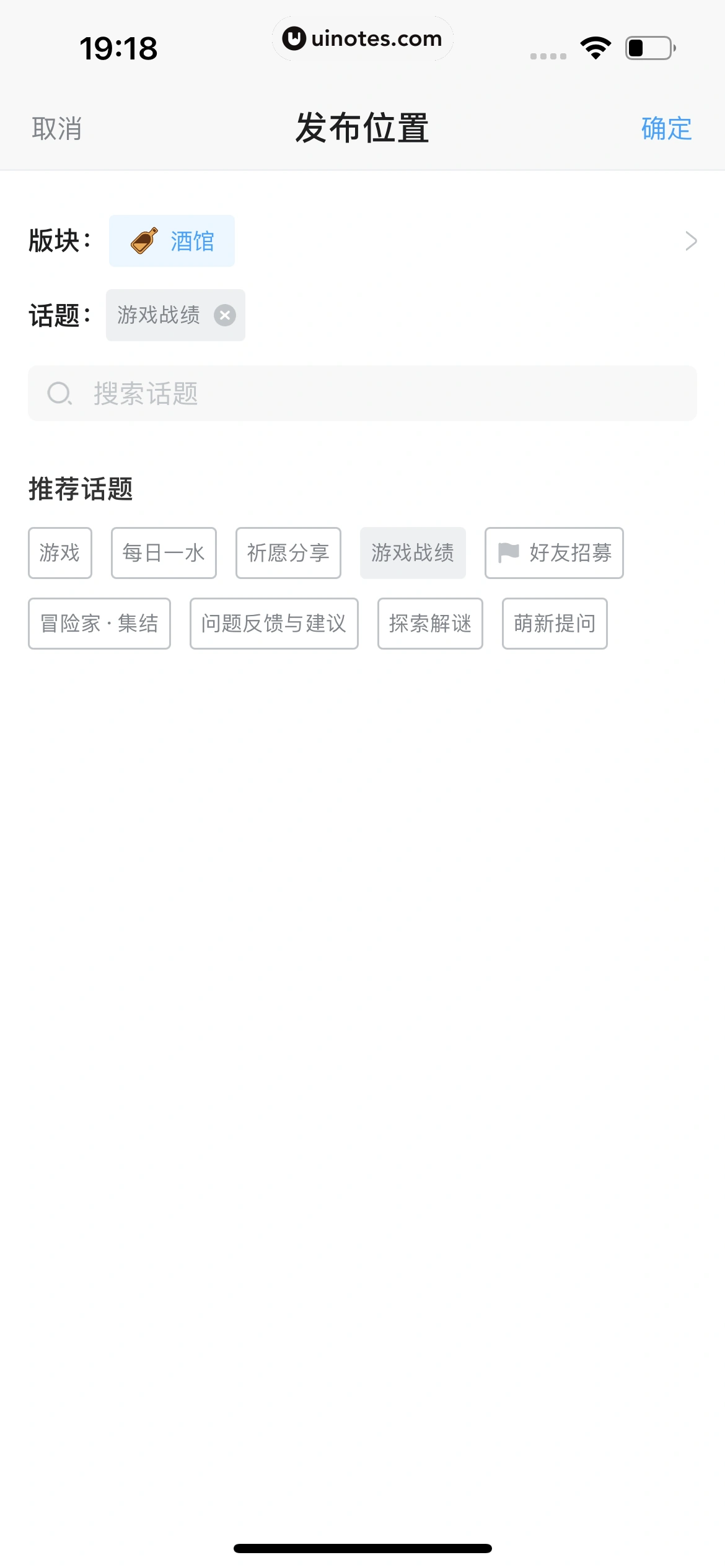The width and height of the screenshot is (725, 1568).
Task: Choose the 每日一水 topic chip
Action: tap(164, 553)
